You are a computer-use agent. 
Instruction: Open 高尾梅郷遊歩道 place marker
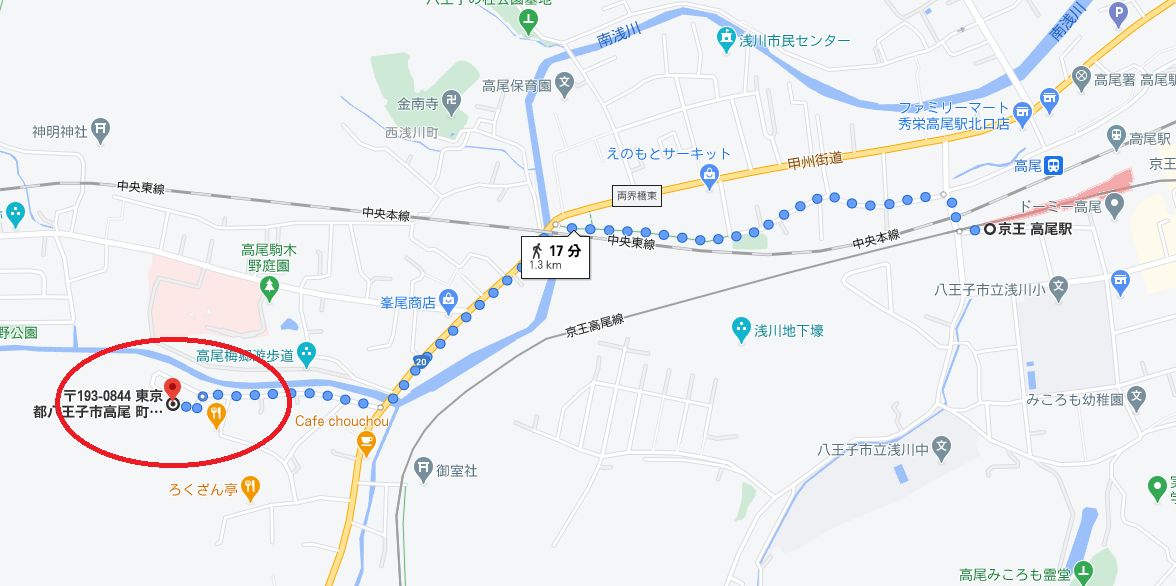click(305, 351)
